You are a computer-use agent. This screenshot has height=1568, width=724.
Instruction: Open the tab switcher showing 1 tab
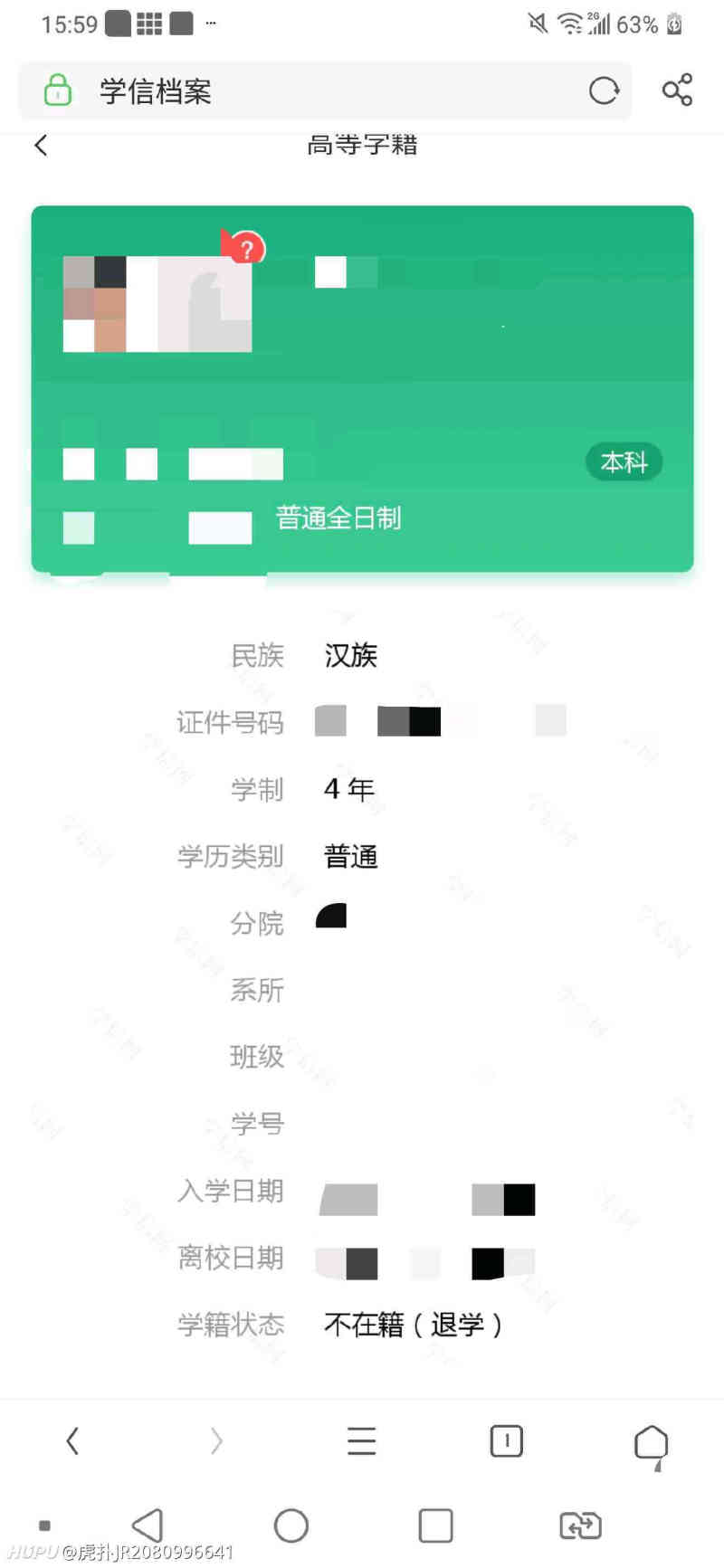506,1440
